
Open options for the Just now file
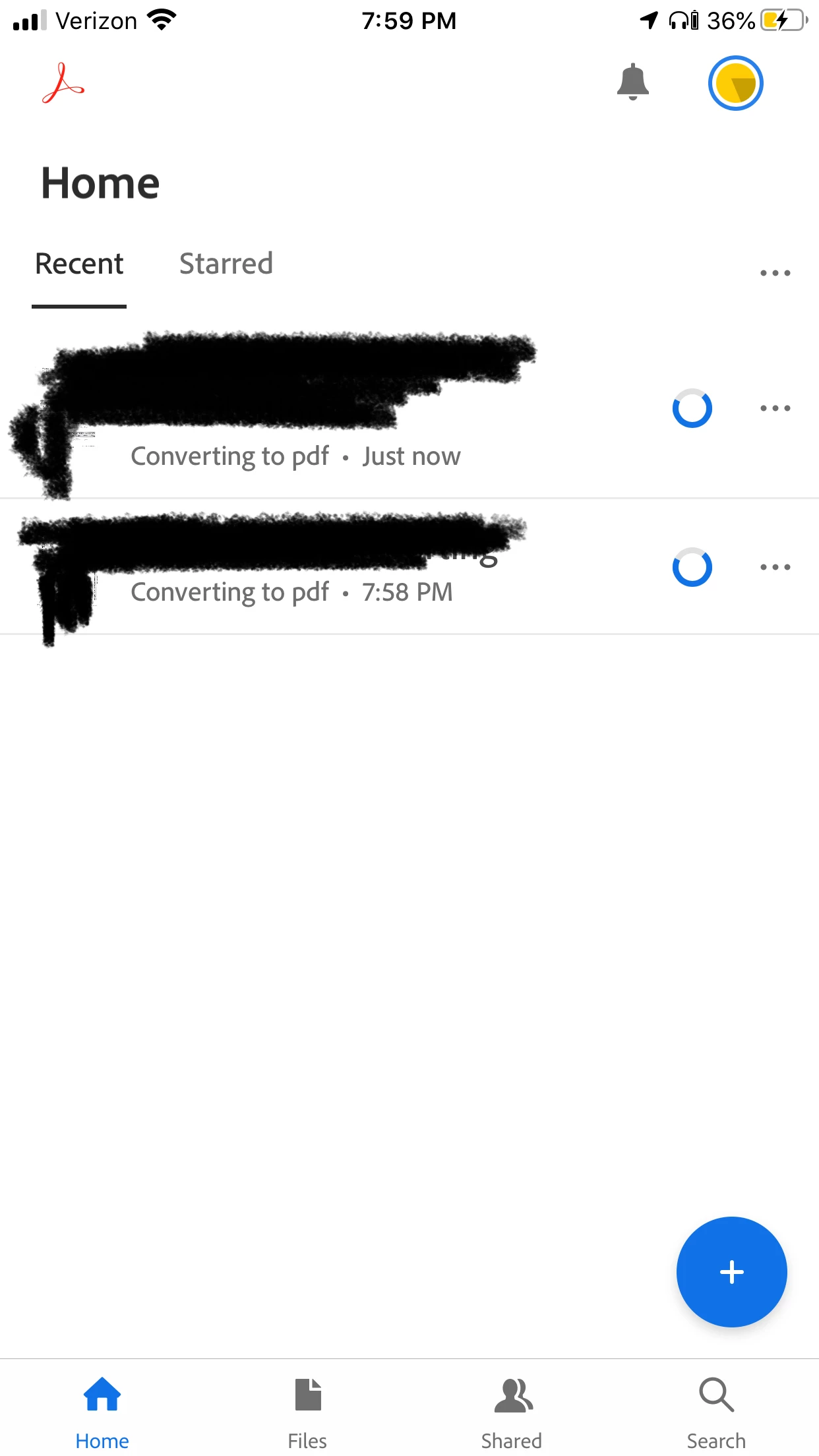pos(775,408)
